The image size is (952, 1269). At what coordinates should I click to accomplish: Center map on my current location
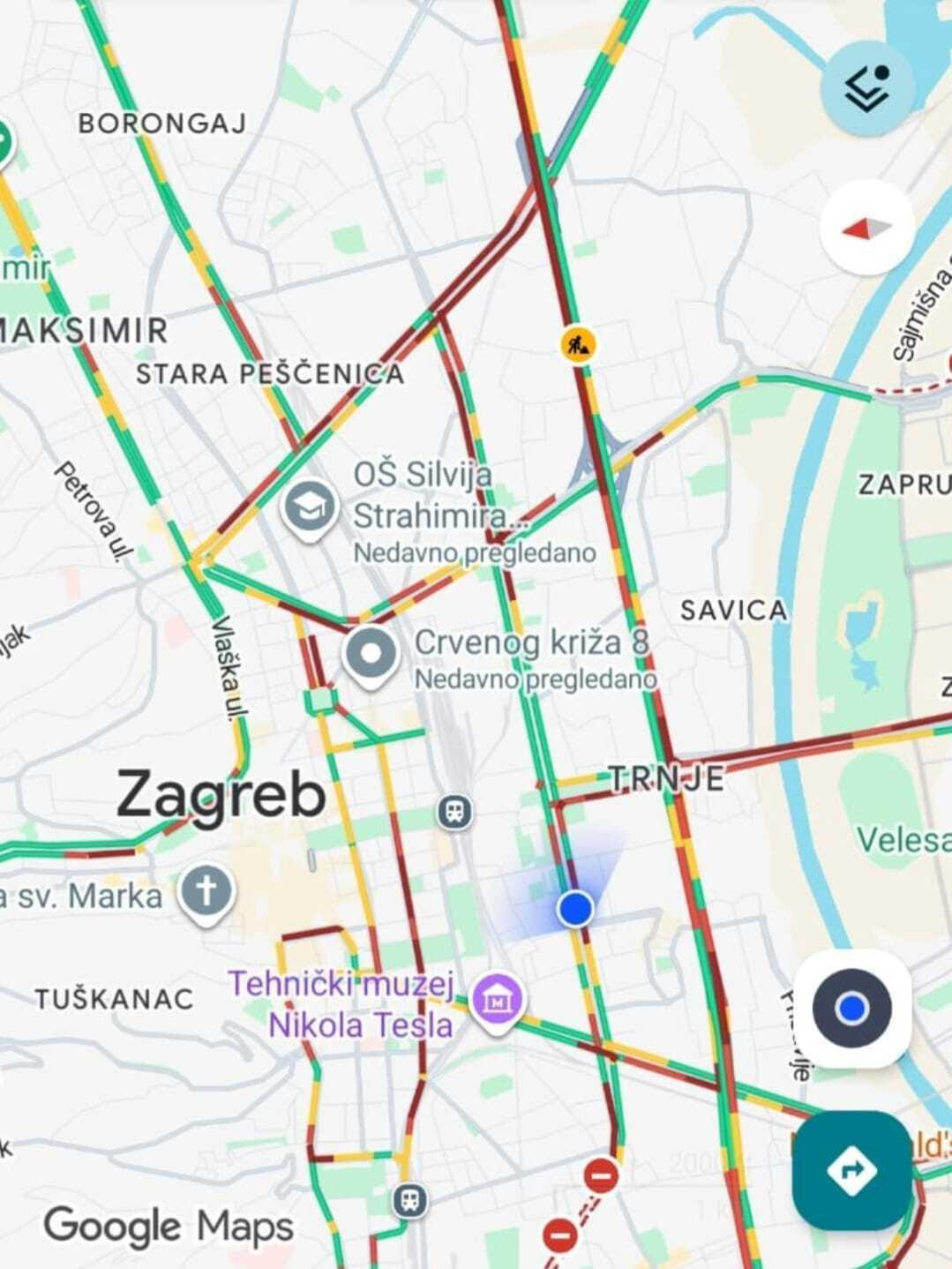pyautogui.click(x=851, y=1008)
